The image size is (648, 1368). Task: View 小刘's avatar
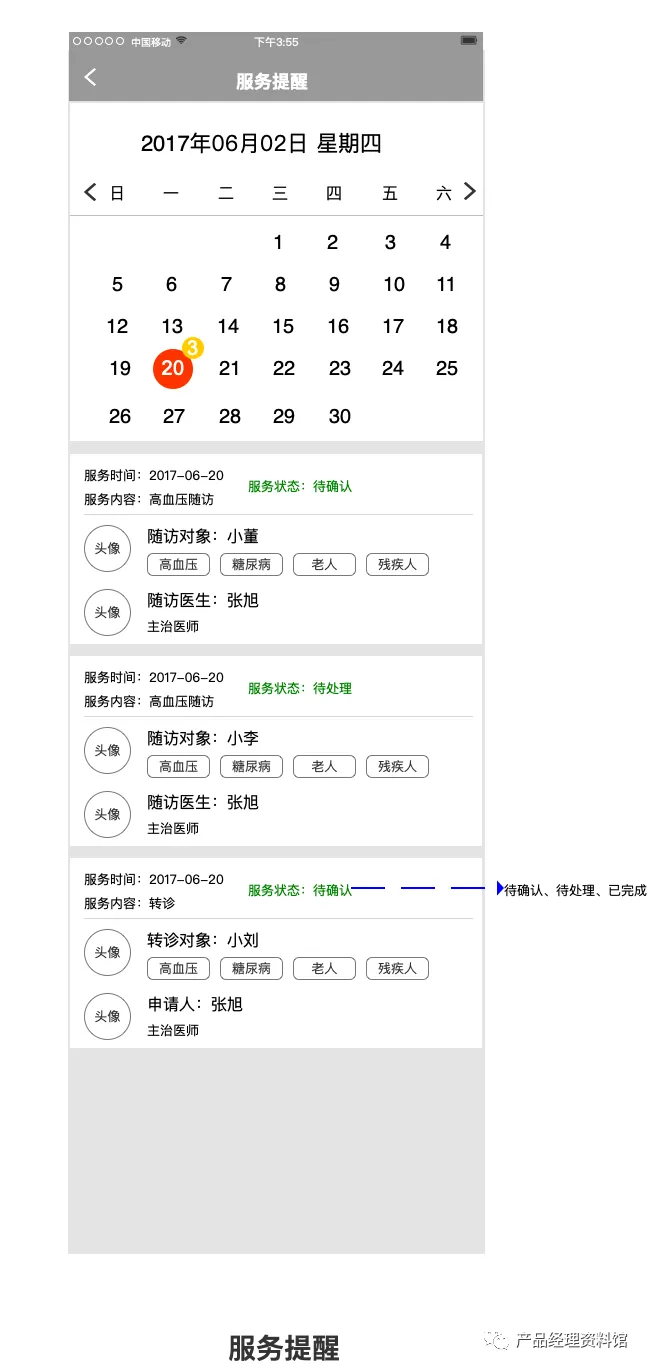pyautogui.click(x=108, y=953)
